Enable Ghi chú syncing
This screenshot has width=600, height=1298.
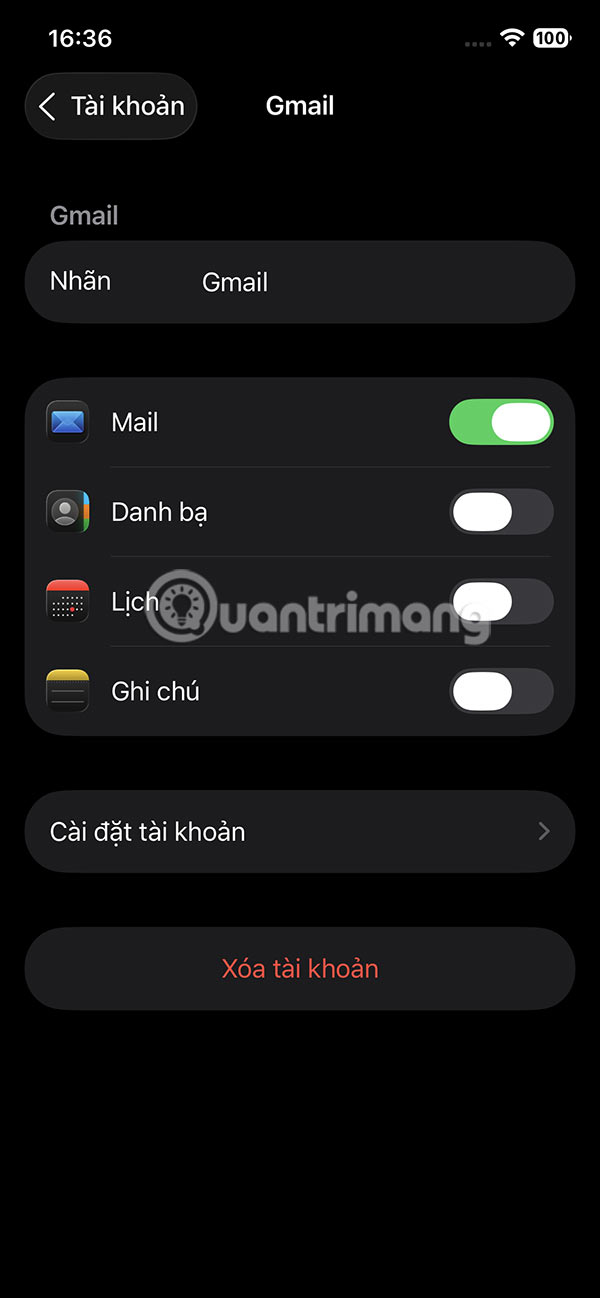[501, 691]
